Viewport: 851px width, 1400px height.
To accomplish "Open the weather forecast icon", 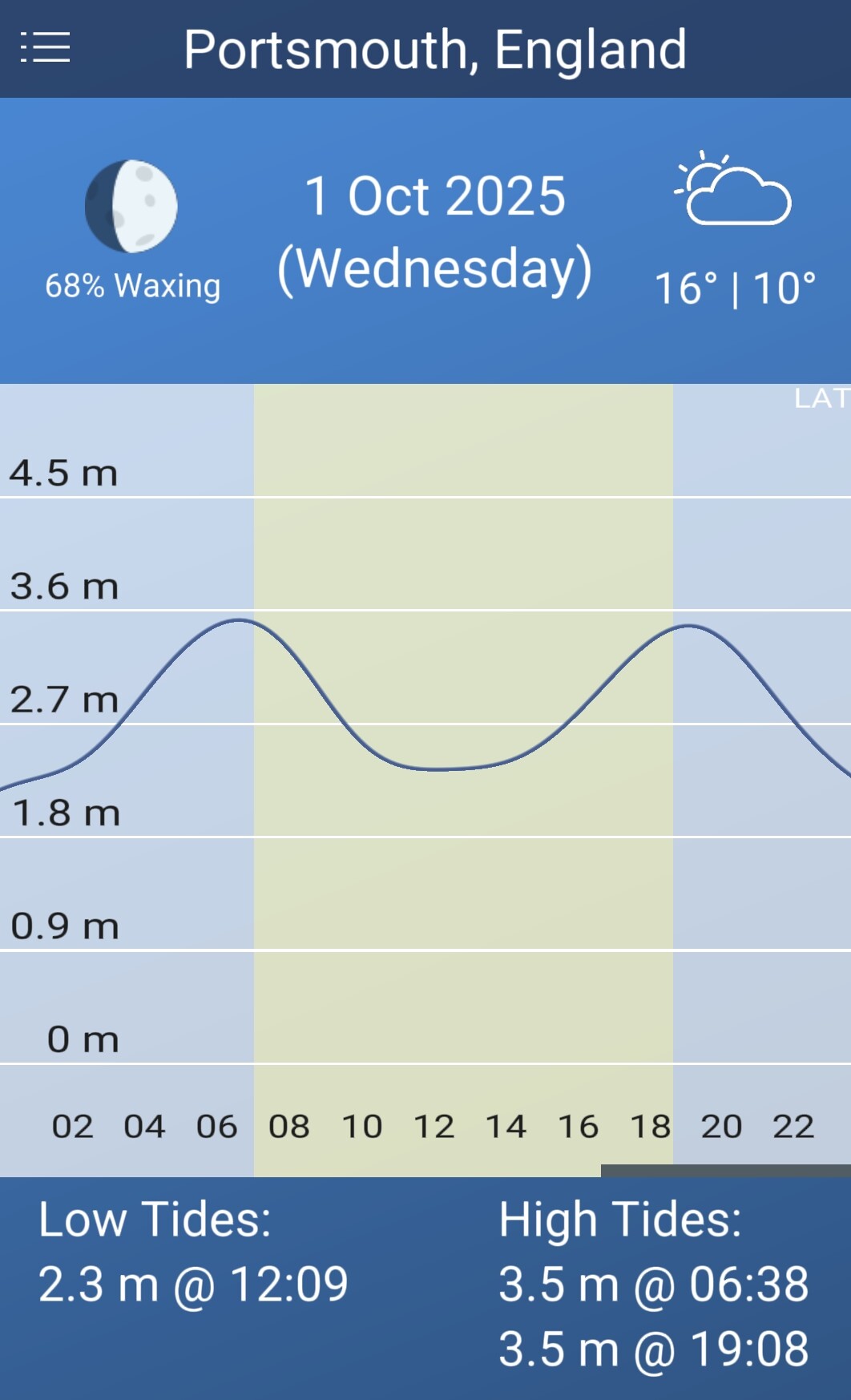I will coord(733,190).
